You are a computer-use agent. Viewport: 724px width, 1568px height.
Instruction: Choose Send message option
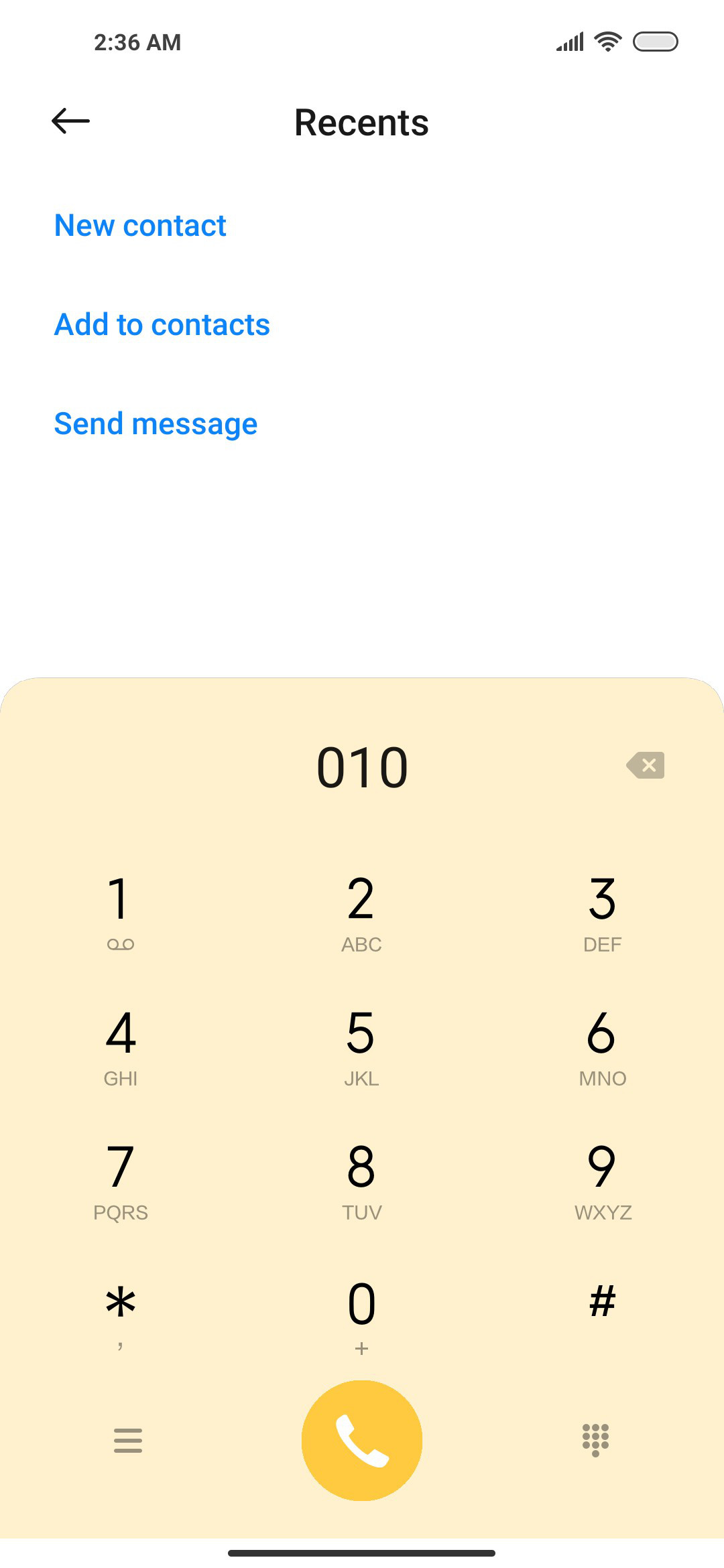pos(156,423)
